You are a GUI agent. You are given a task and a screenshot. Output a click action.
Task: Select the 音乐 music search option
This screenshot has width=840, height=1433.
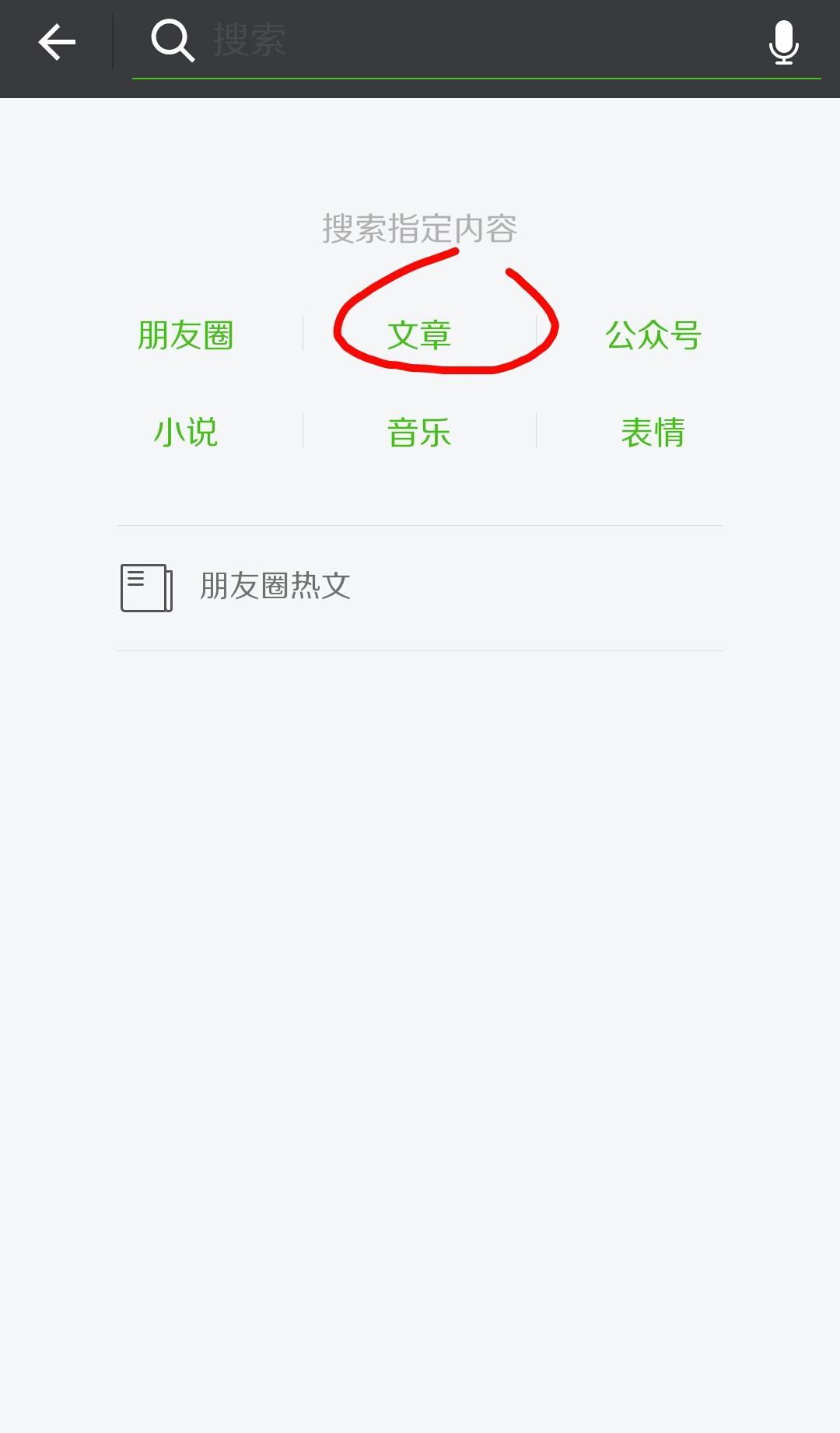[420, 433]
